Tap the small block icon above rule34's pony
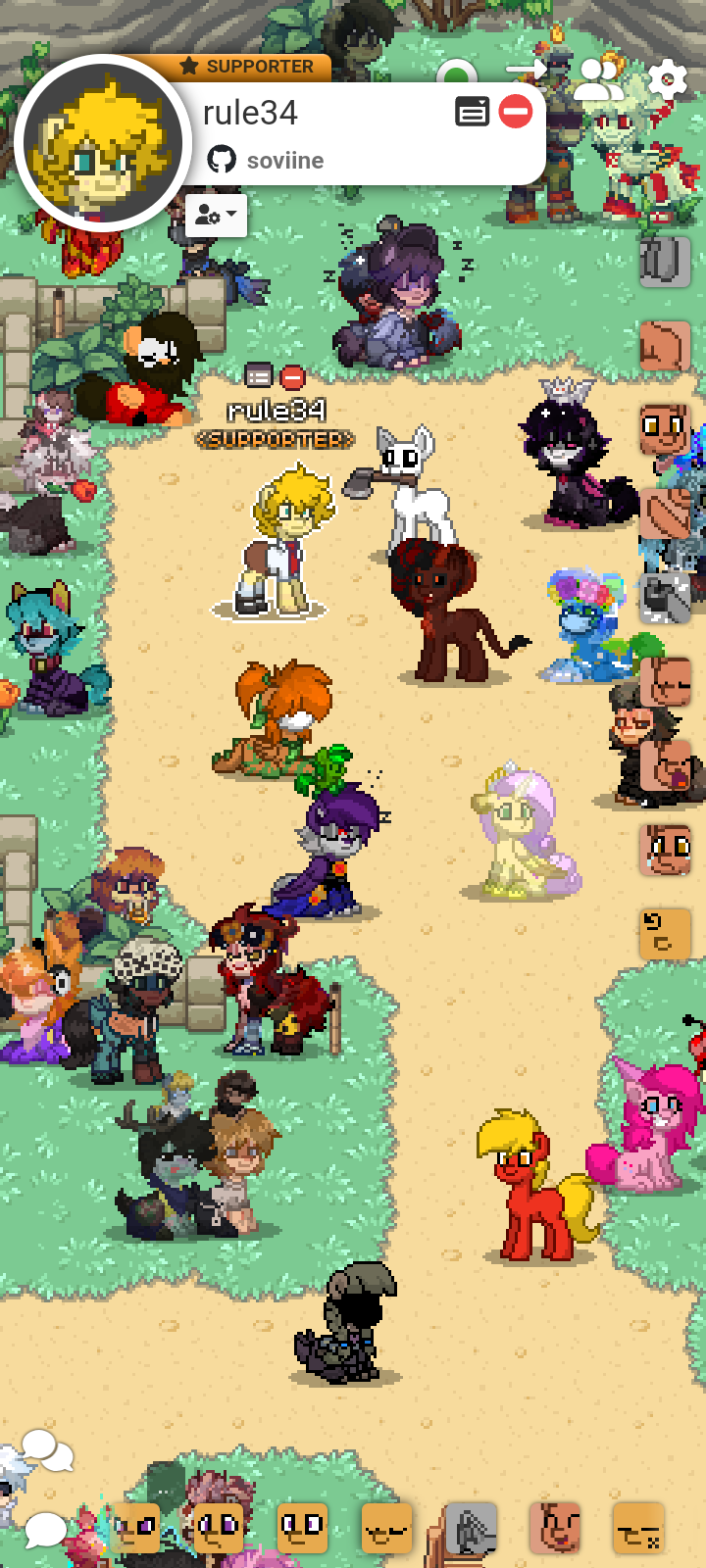Screen dimensions: 706x1568 point(292,376)
